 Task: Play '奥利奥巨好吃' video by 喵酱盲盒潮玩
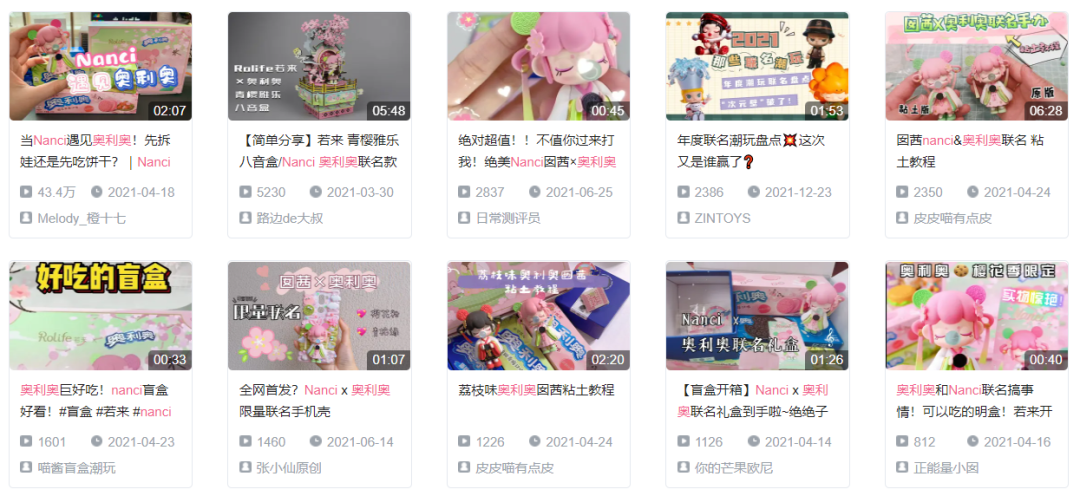[100, 316]
